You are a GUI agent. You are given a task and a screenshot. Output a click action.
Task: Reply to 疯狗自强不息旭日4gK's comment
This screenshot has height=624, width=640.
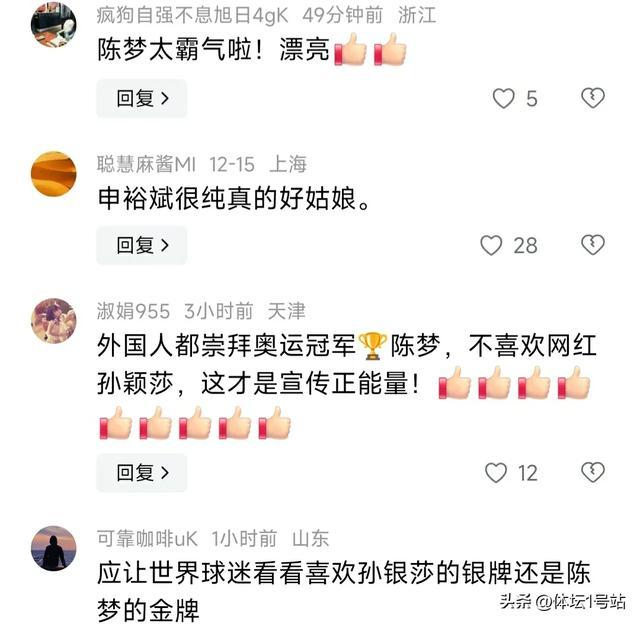[x=141, y=98]
